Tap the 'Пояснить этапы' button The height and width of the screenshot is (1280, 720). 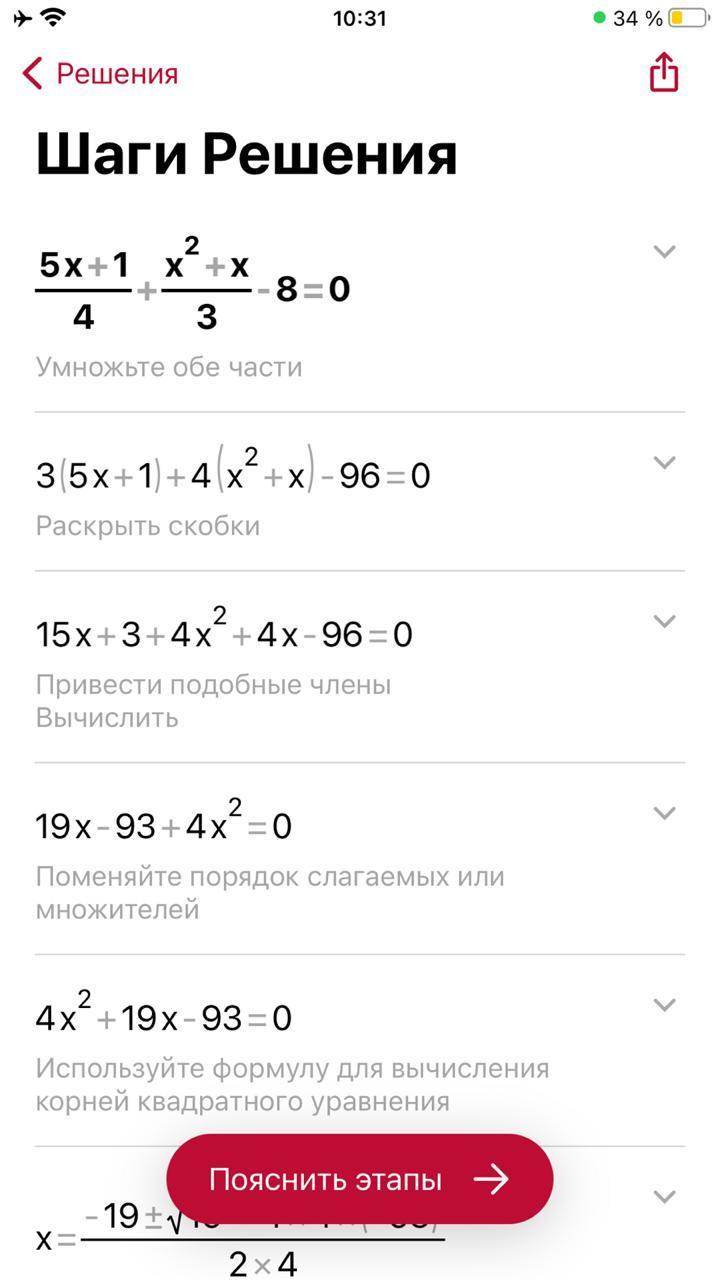(x=359, y=1179)
